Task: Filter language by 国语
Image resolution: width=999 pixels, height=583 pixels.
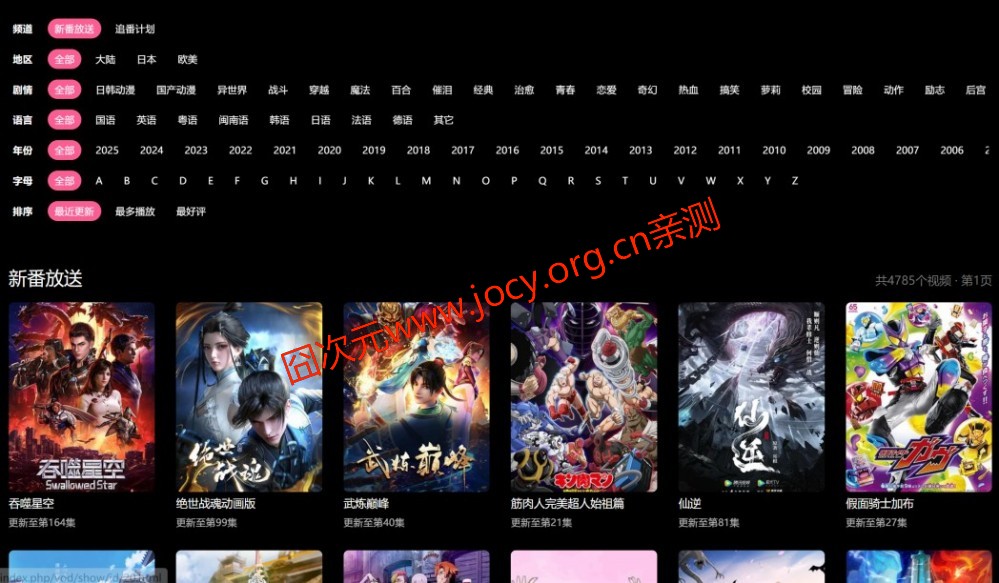Action: (105, 120)
